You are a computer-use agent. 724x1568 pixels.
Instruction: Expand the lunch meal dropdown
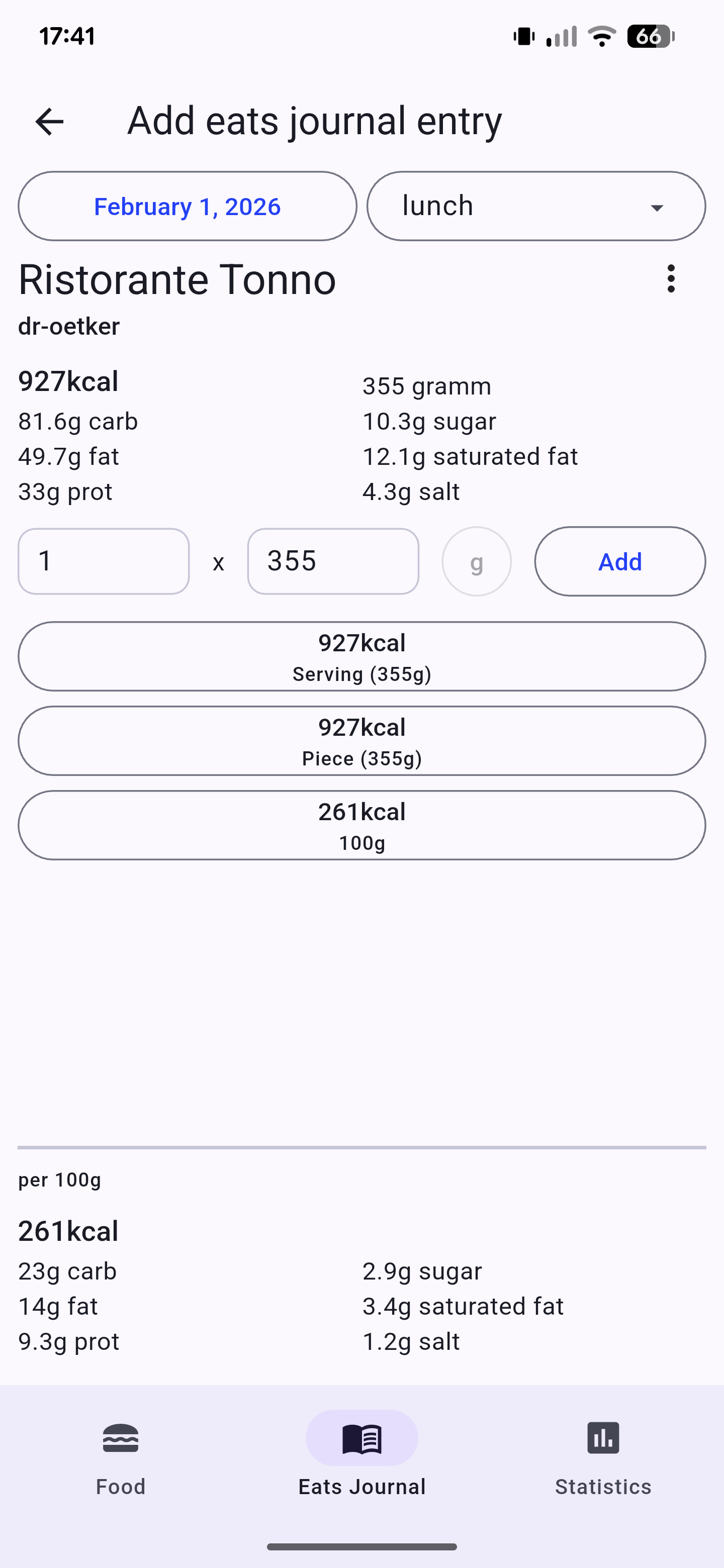coord(536,207)
